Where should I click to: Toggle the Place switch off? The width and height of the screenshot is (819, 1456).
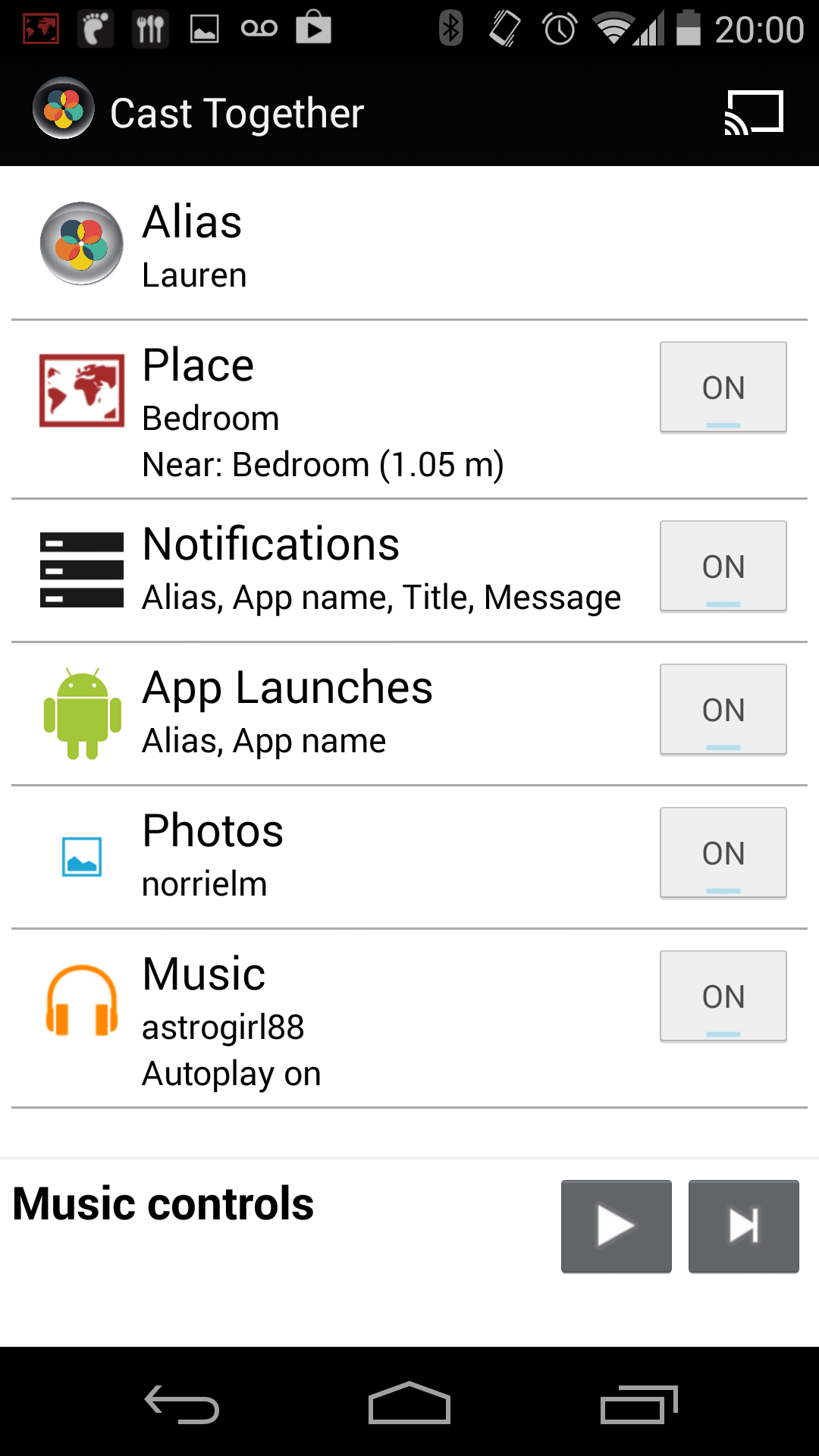[723, 388]
